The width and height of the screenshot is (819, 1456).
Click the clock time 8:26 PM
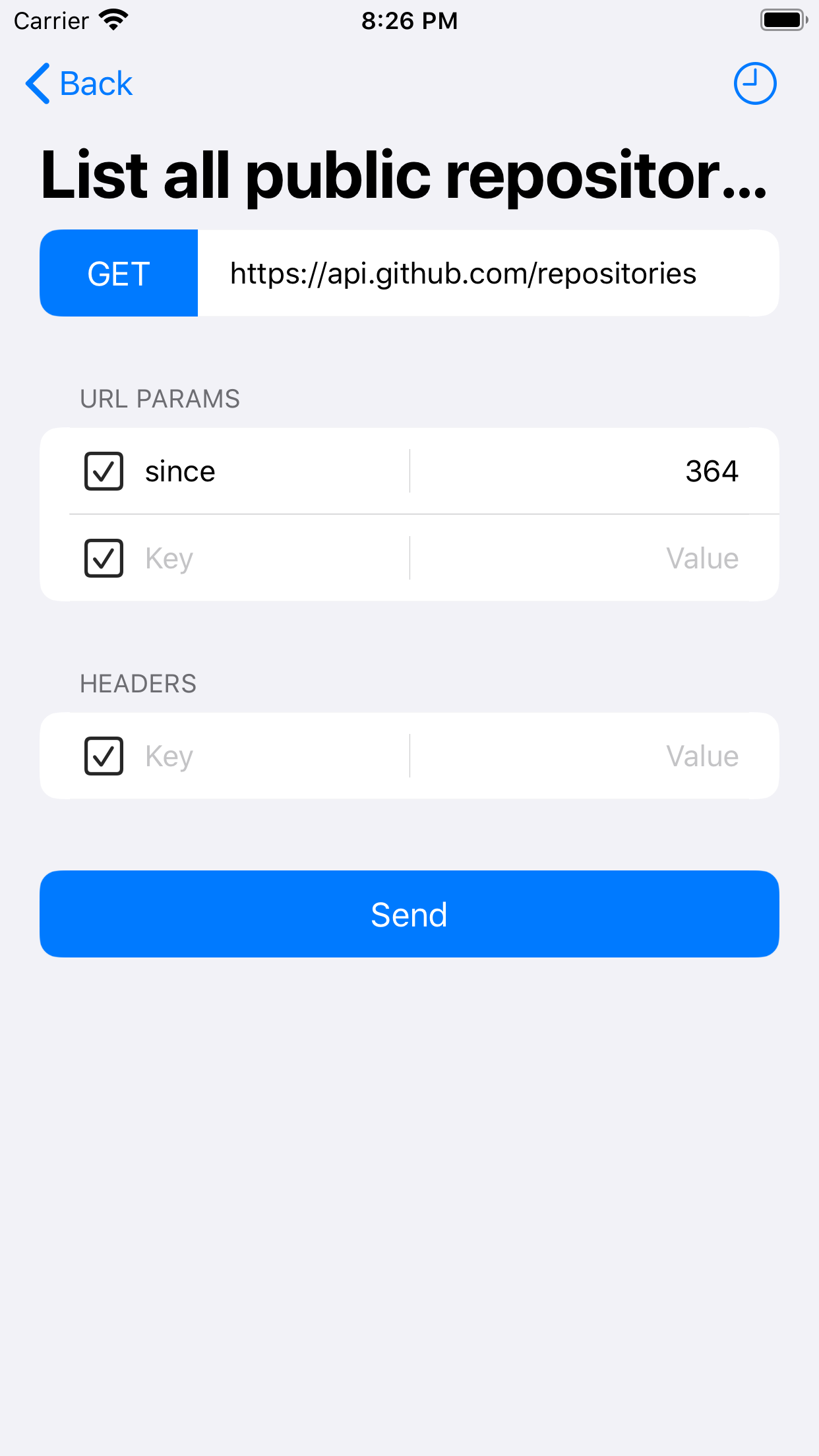pyautogui.click(x=409, y=20)
